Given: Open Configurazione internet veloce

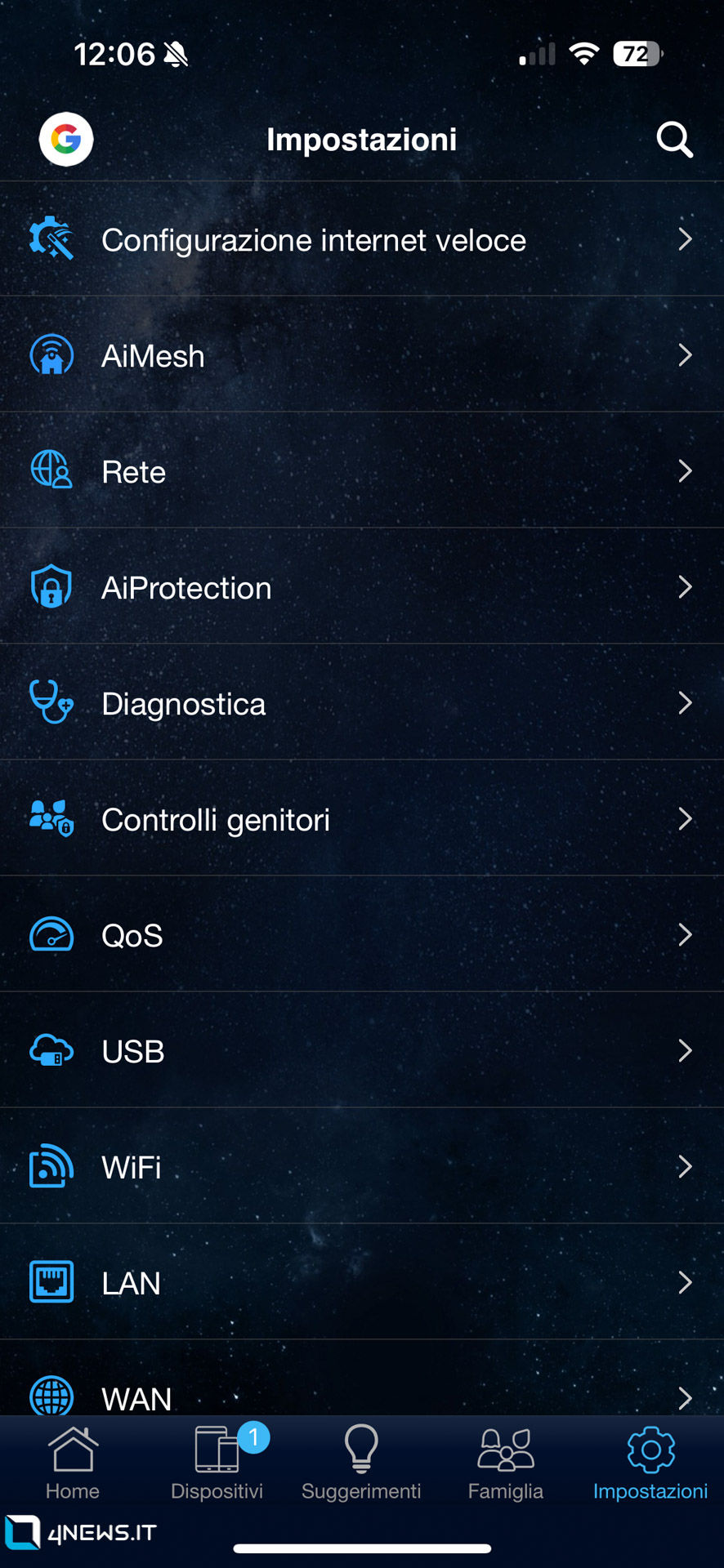Looking at the screenshot, I should [362, 239].
